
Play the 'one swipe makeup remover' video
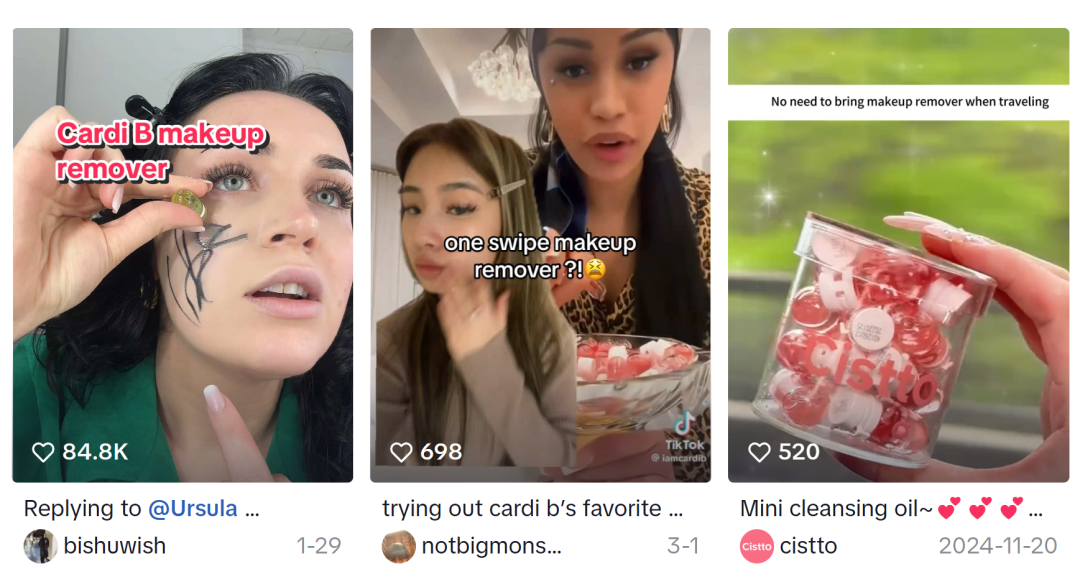point(540,255)
